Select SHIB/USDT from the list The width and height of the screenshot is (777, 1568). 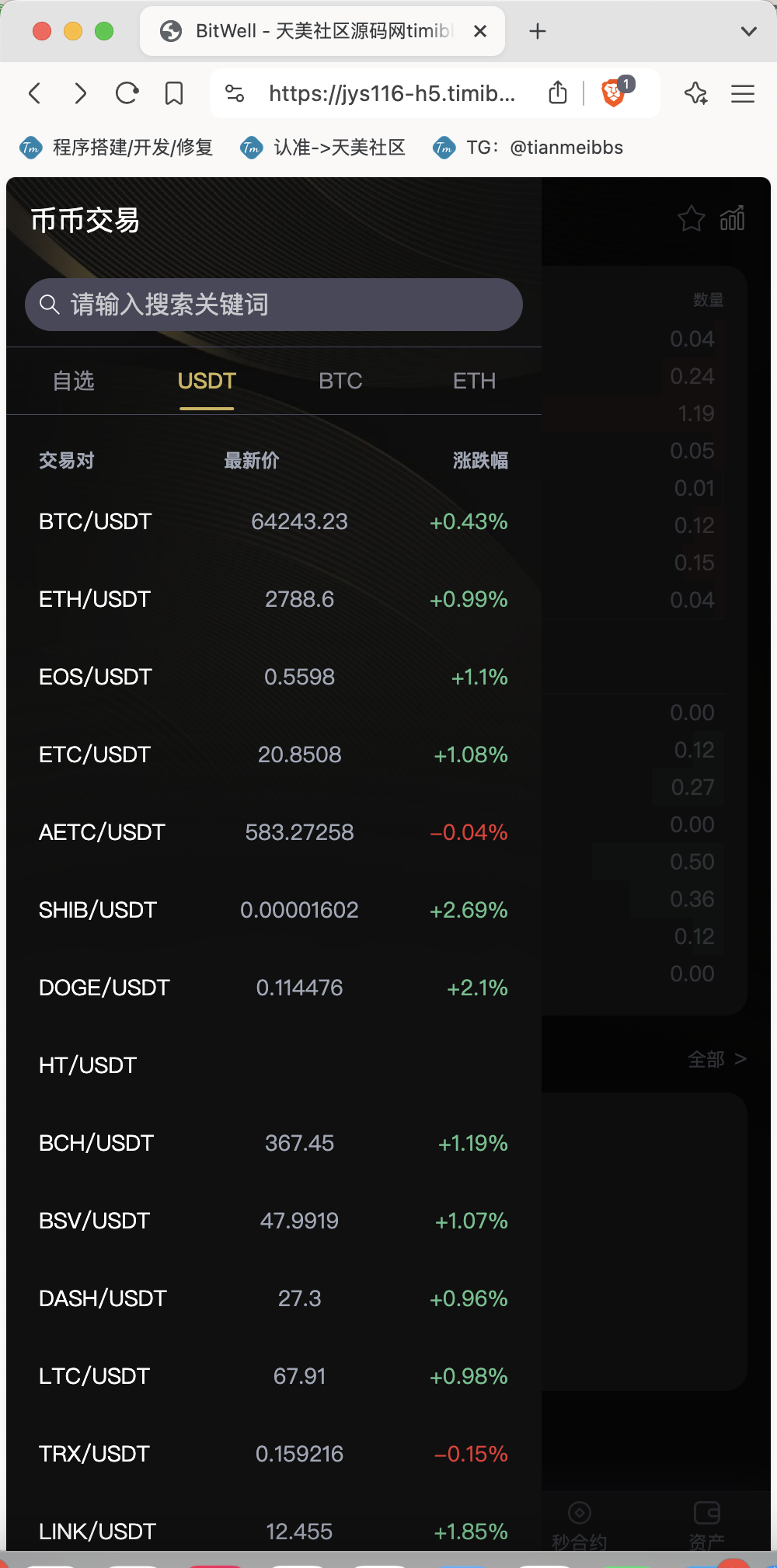(x=274, y=910)
